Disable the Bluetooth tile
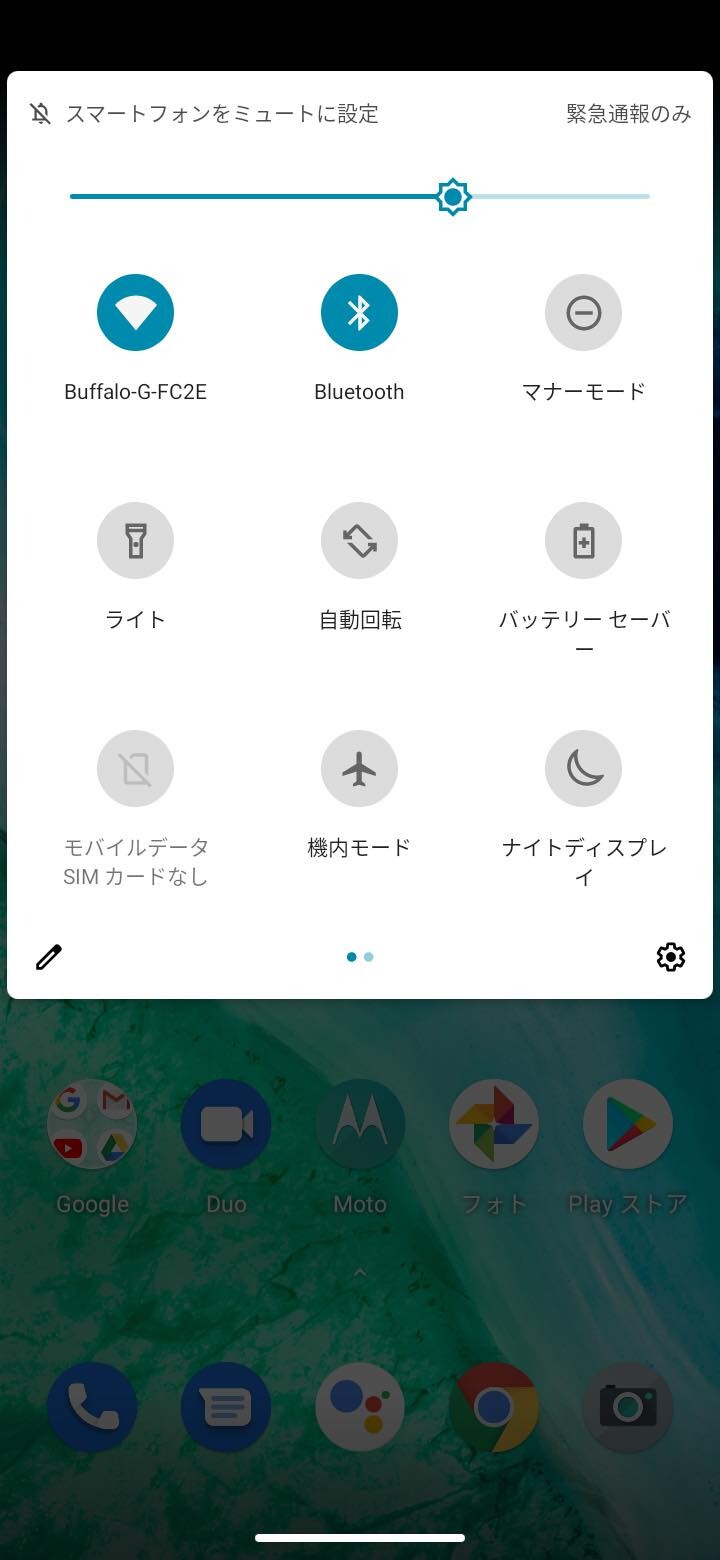 (359, 312)
